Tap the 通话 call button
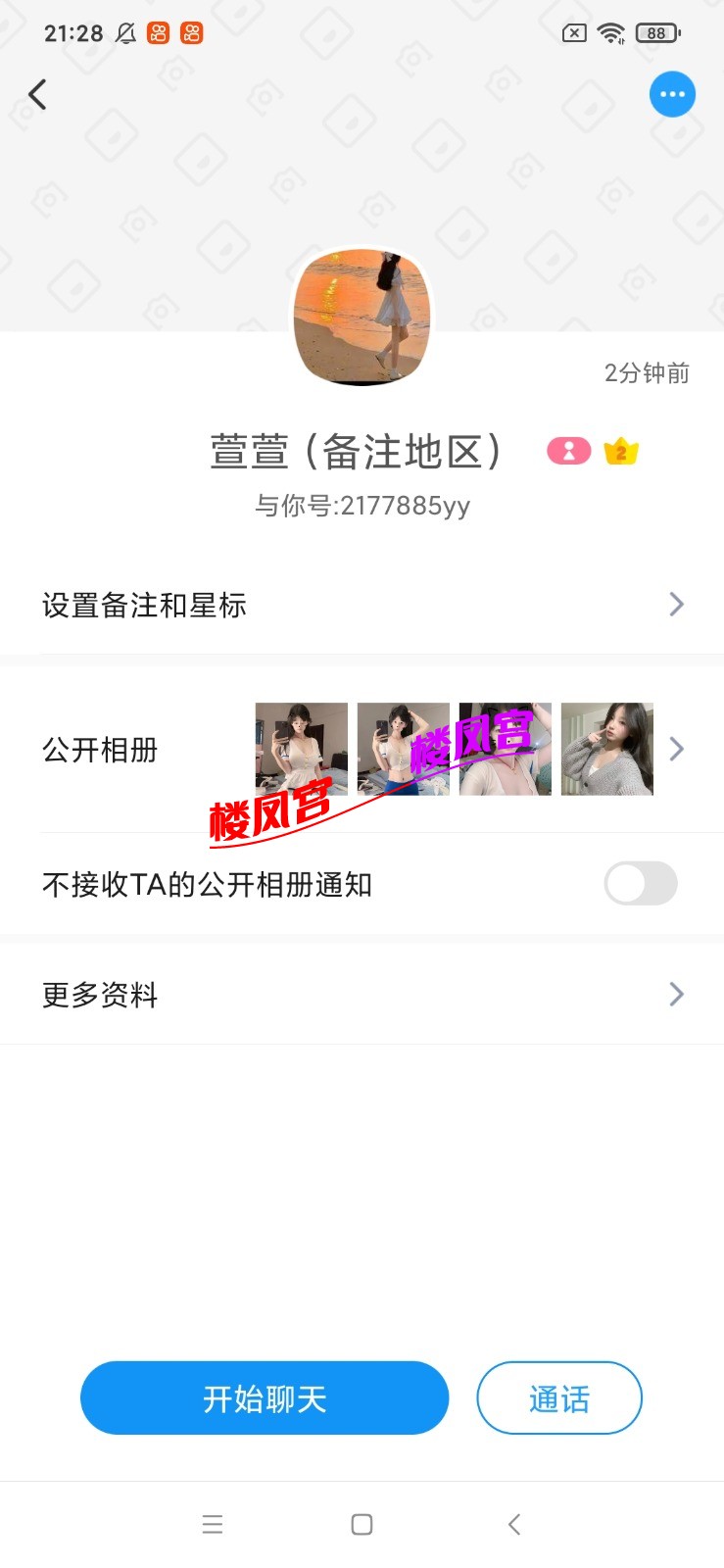Viewport: 724px width, 1568px height. 558,1398
